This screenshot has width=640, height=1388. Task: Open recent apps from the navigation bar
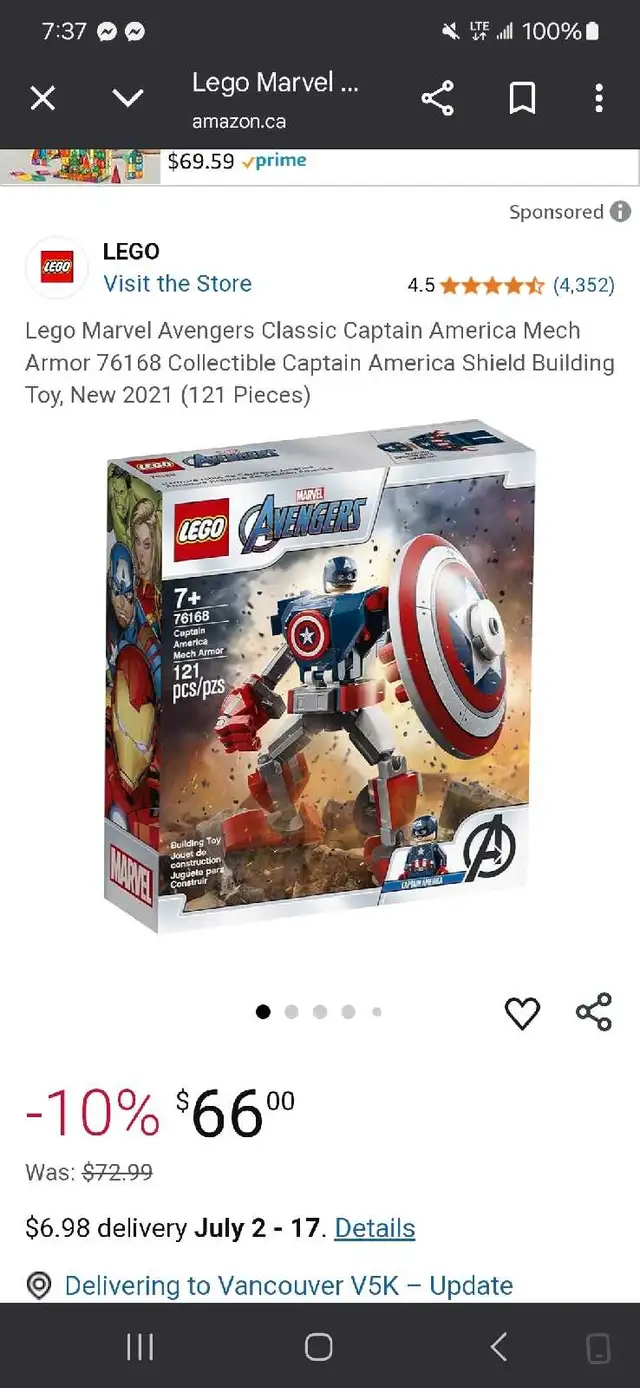point(140,1347)
